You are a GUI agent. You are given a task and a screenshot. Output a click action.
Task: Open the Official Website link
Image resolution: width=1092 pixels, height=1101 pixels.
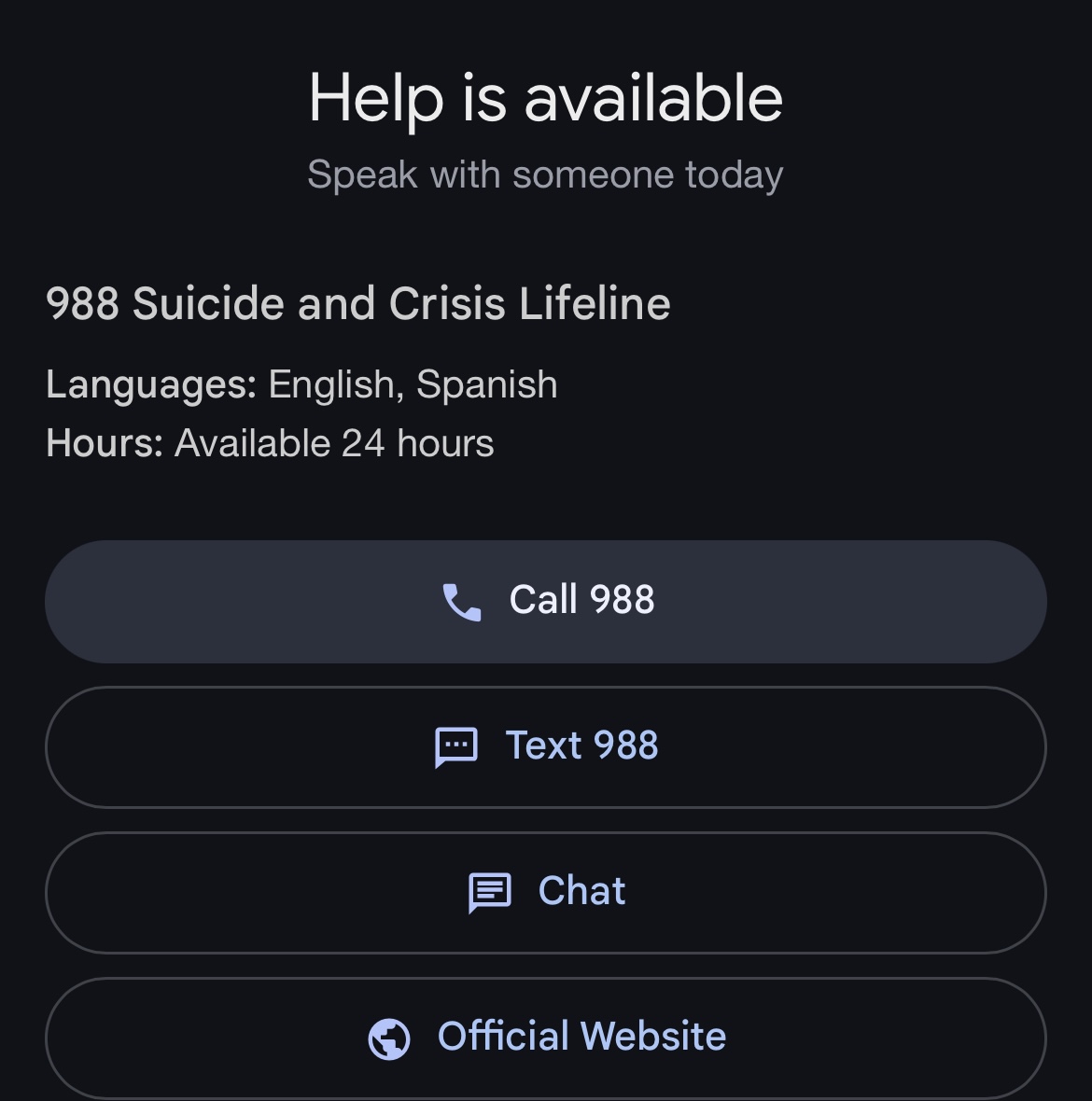click(546, 1037)
